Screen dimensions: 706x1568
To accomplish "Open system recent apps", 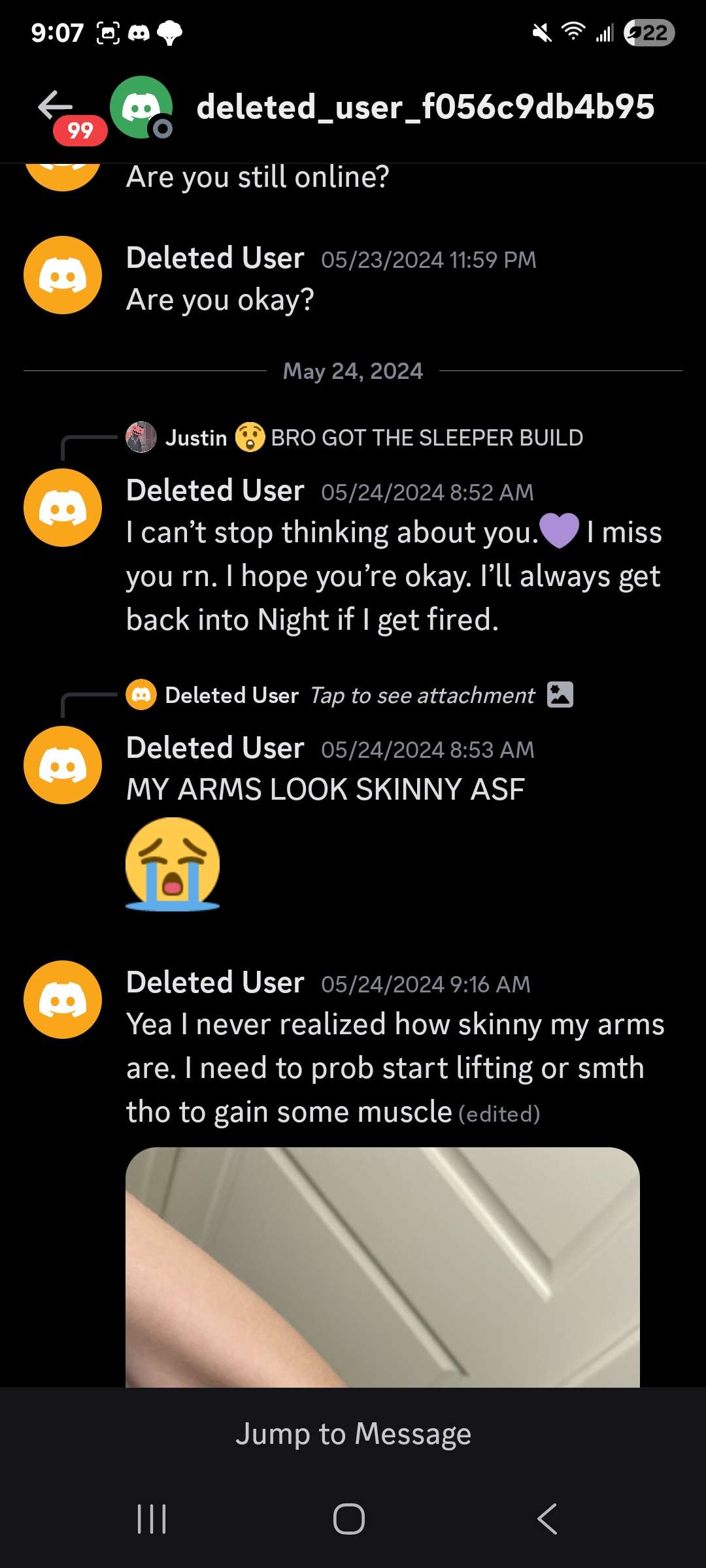I will (x=152, y=1518).
